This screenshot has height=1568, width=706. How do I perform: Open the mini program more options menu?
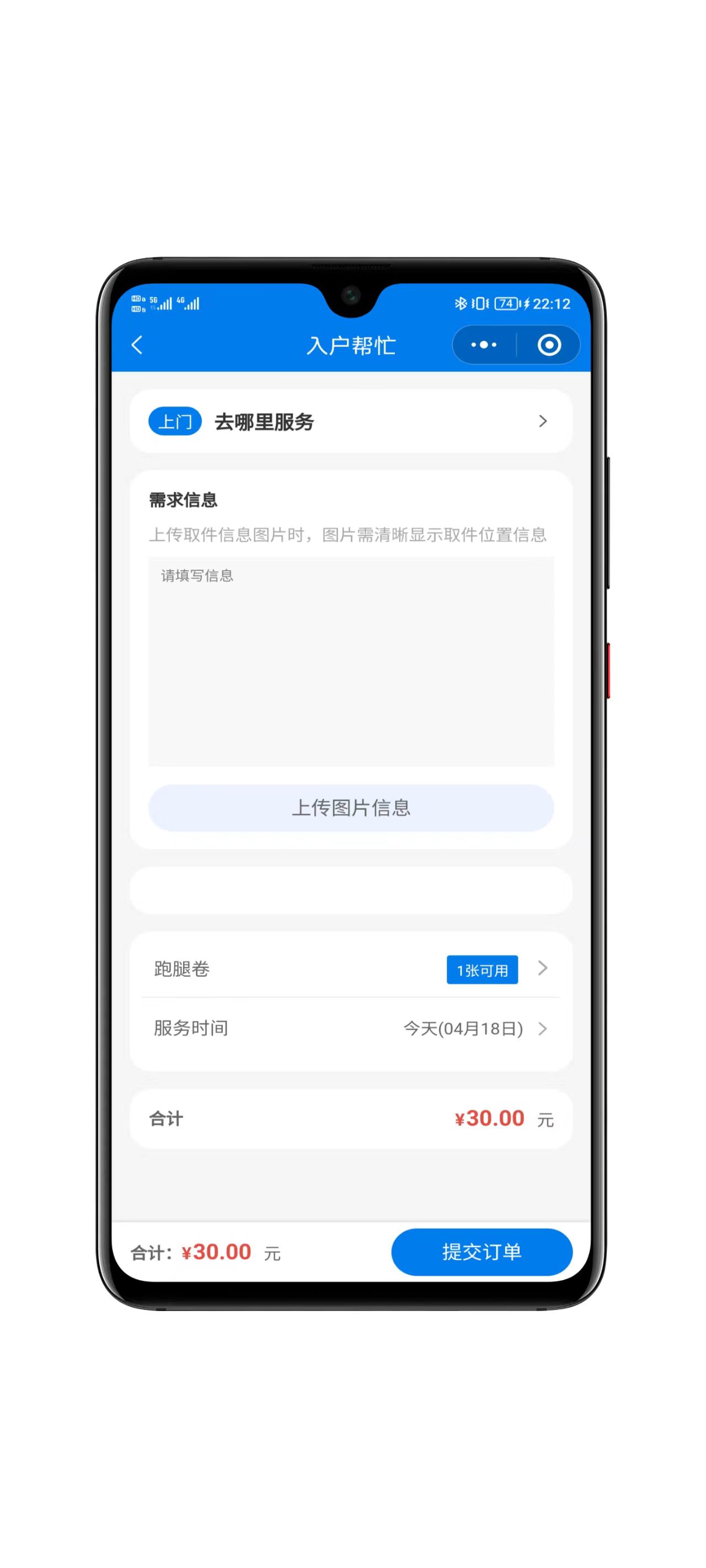(484, 345)
